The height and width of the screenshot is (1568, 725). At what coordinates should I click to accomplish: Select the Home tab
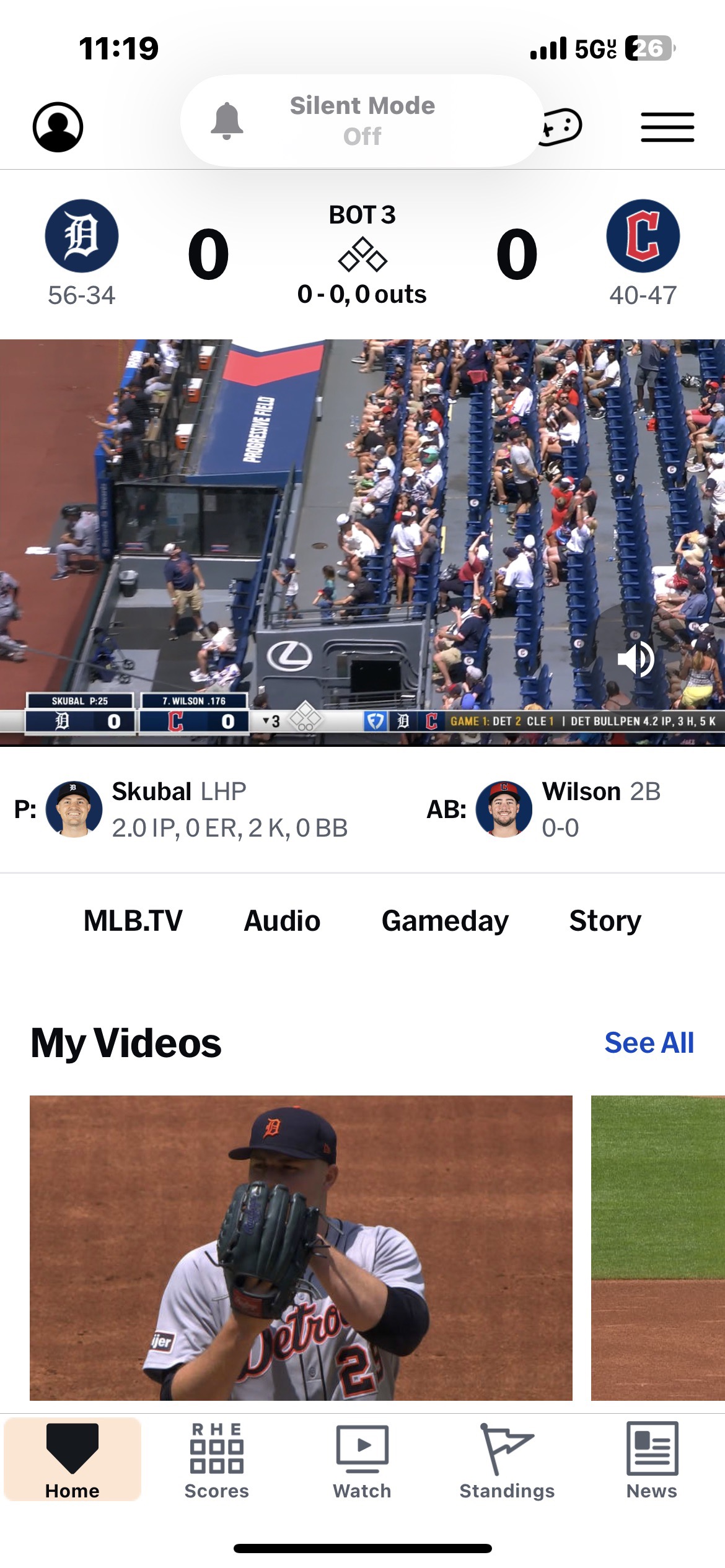72,1460
